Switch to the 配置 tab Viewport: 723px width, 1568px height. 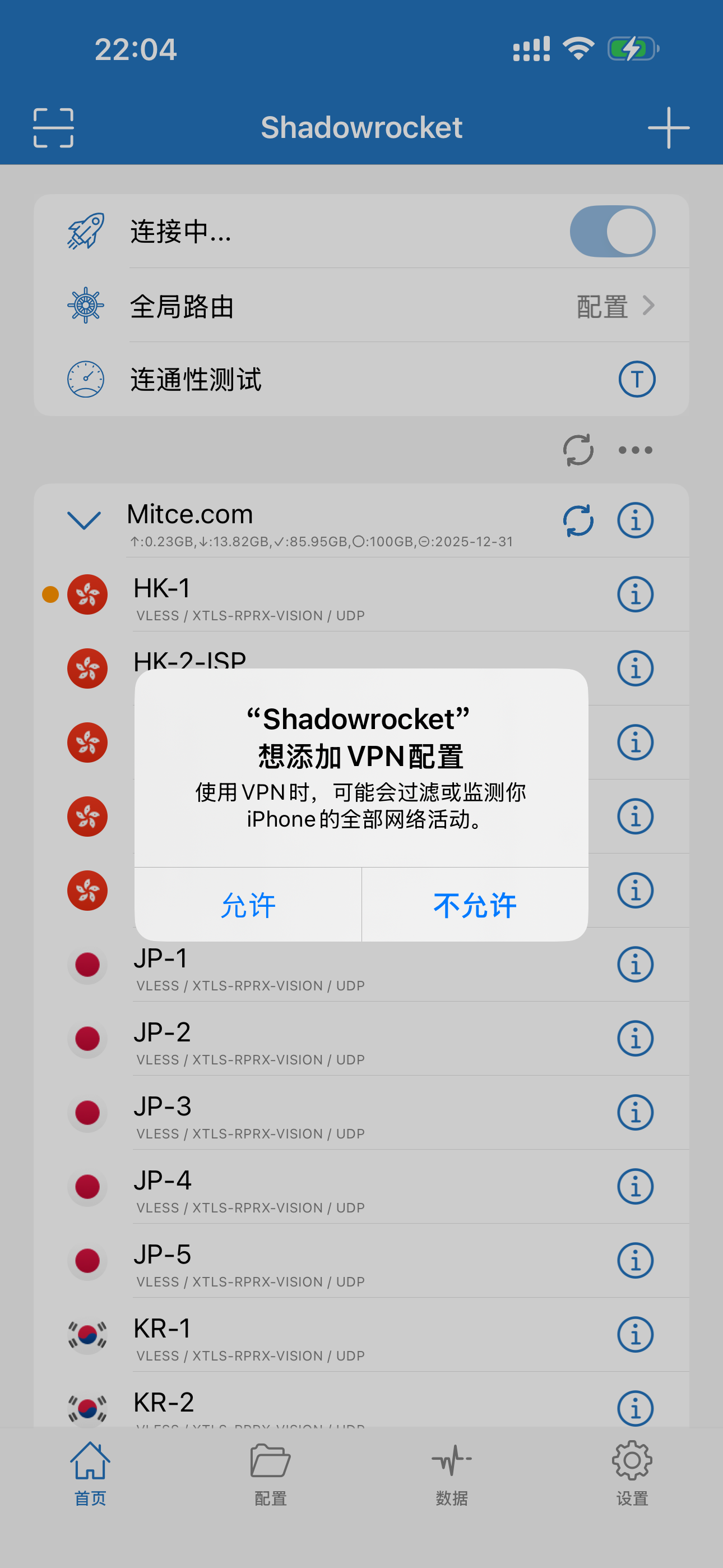pos(270,1473)
